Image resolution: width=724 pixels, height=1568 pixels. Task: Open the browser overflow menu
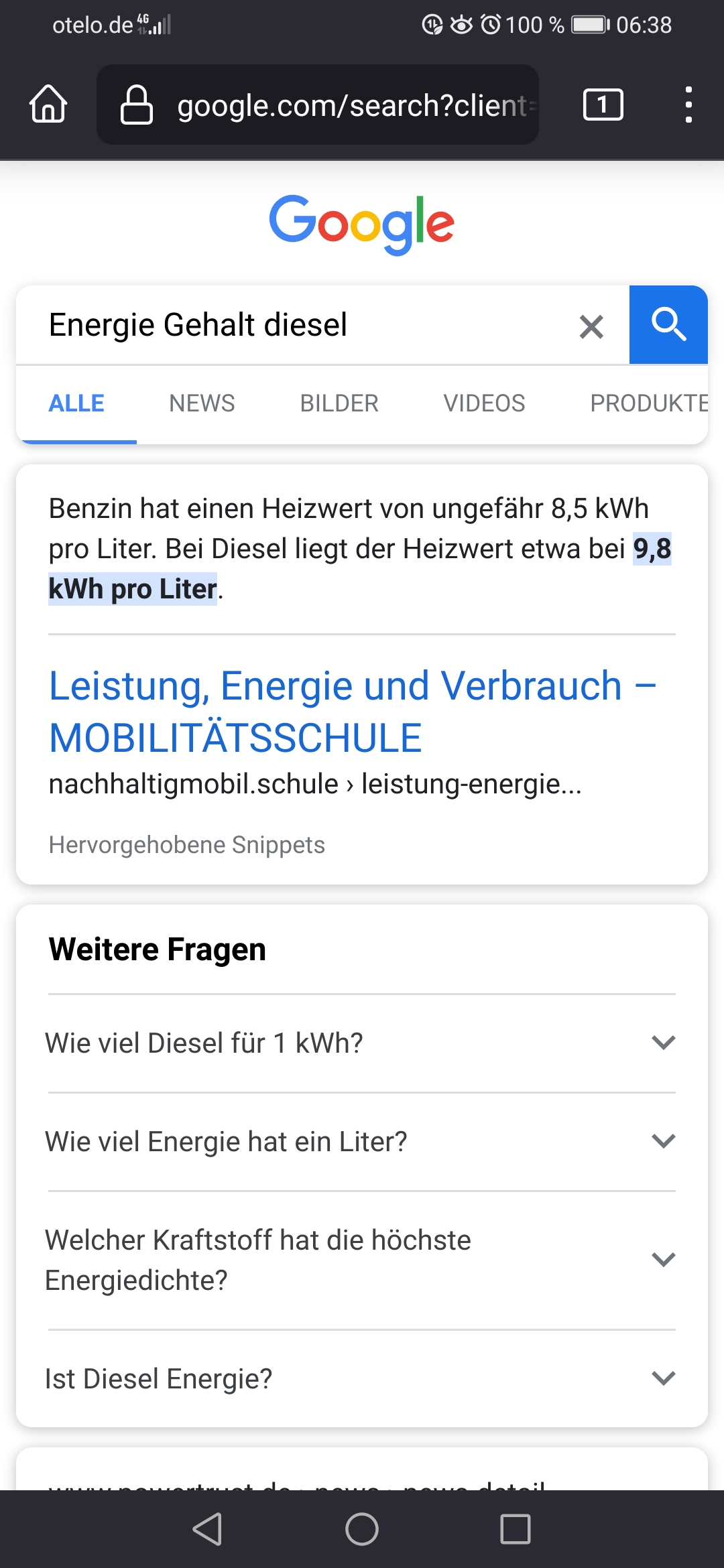688,105
